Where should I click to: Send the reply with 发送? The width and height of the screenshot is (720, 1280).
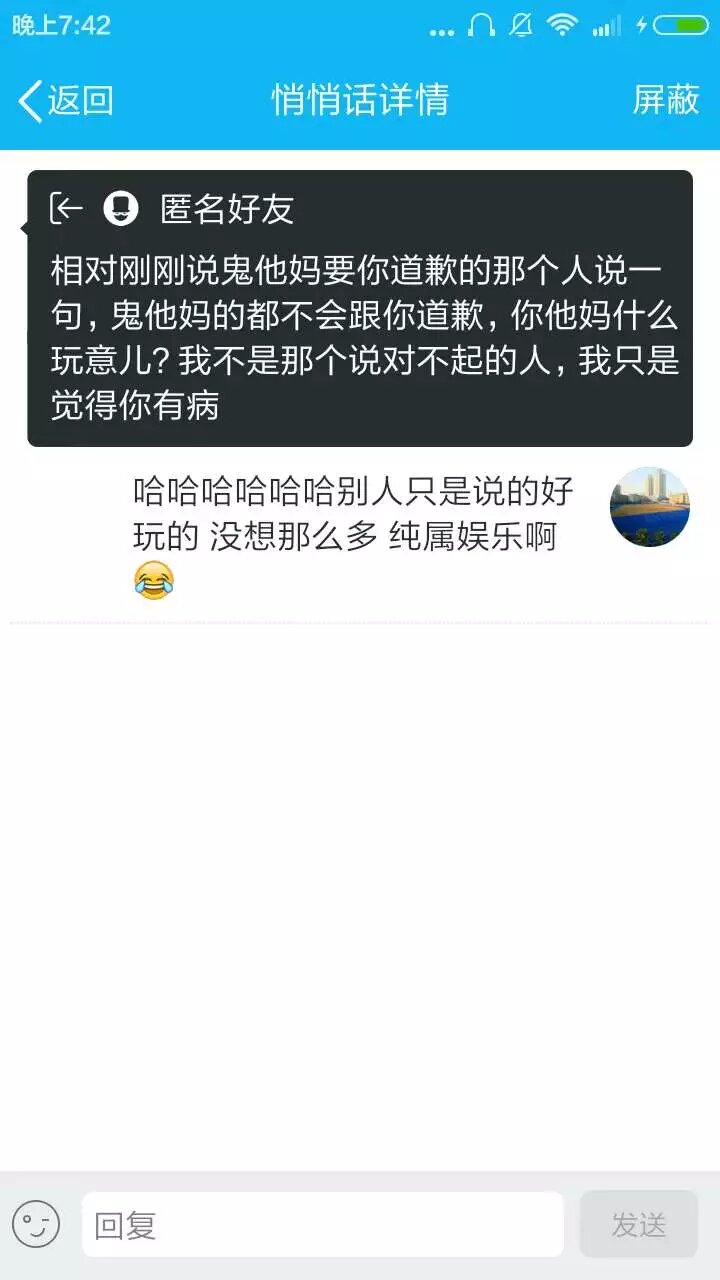[638, 1224]
